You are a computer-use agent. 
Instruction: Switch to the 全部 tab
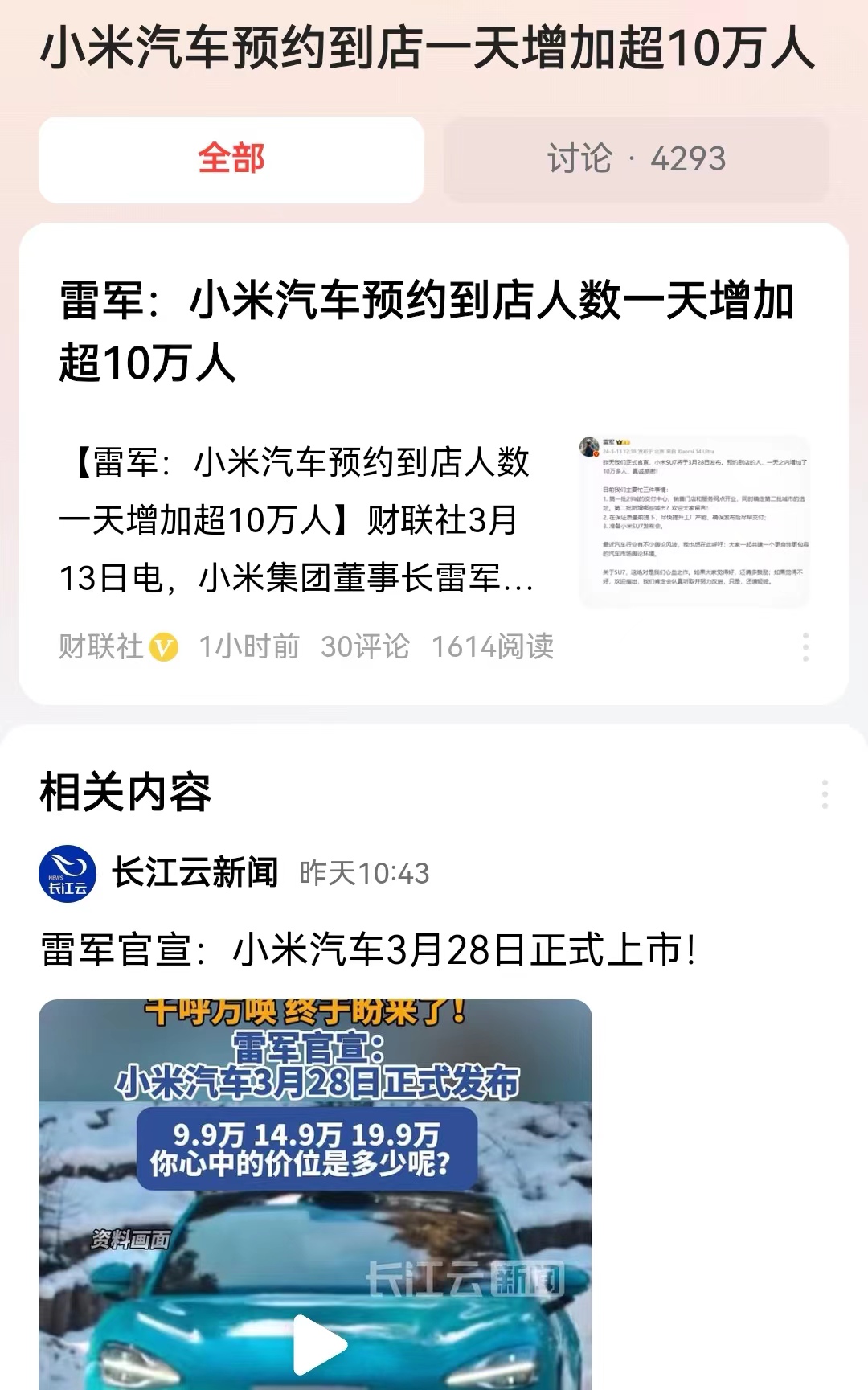pos(232,159)
